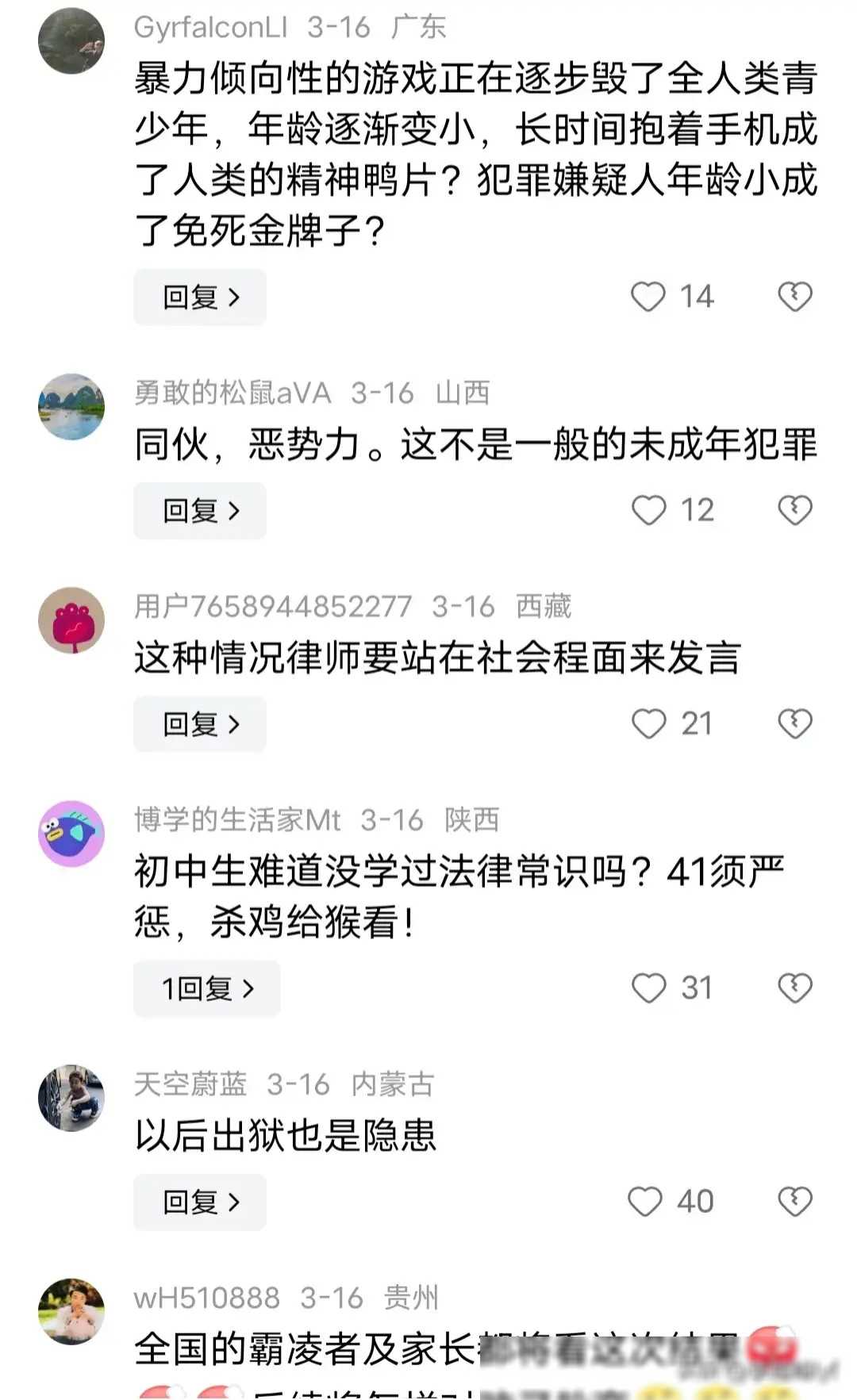
Task: Reply to 用户7658944852277's comment
Action: coord(200,724)
